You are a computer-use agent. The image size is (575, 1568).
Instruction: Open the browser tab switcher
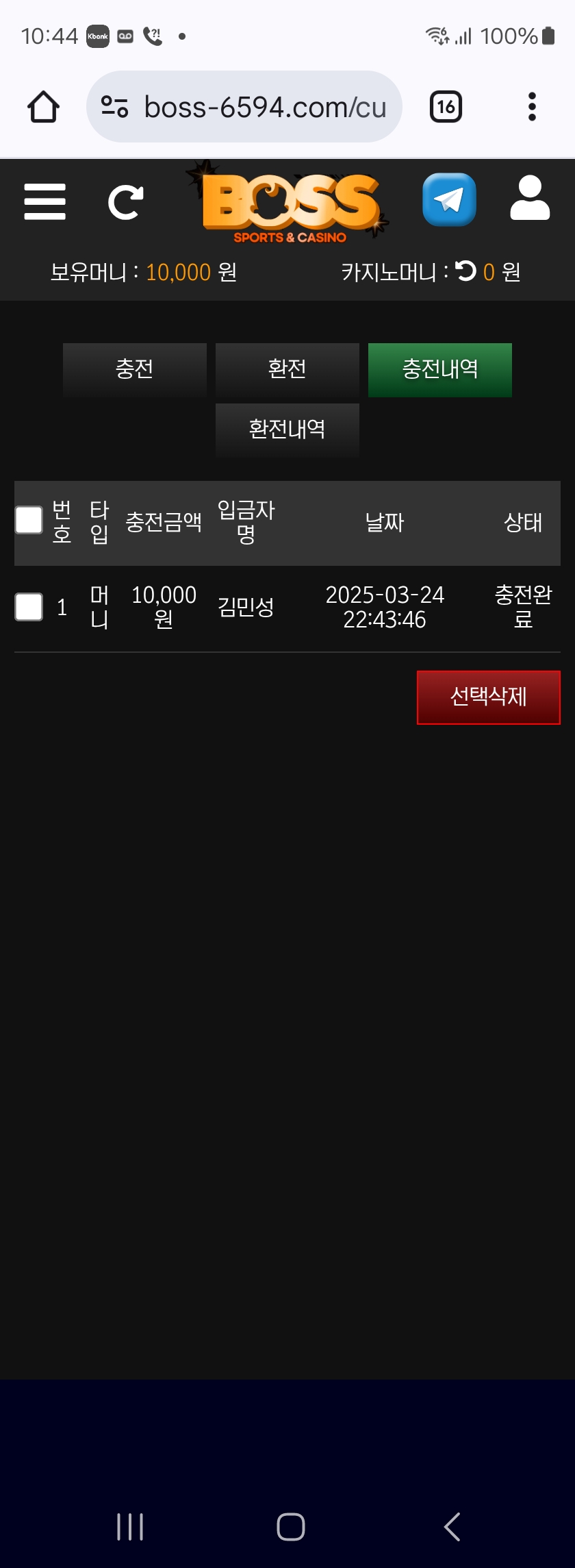click(446, 107)
